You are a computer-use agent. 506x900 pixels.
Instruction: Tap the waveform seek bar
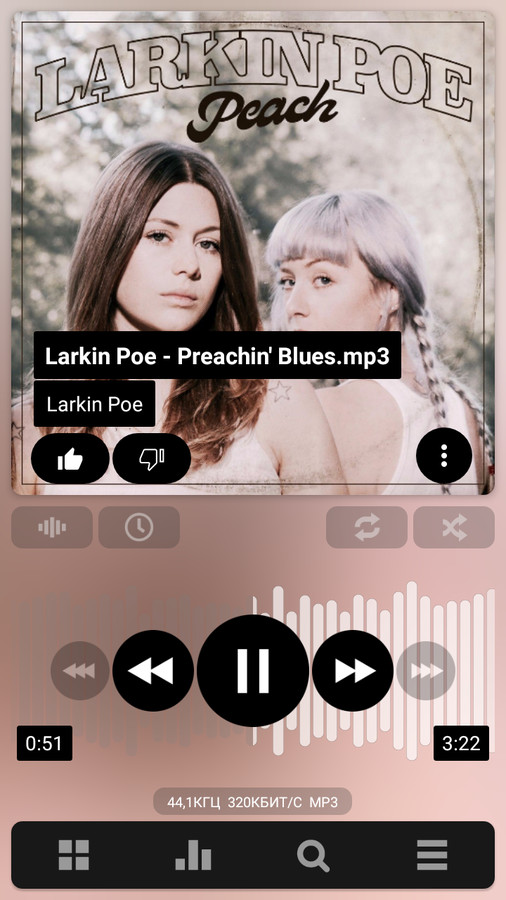point(253,670)
